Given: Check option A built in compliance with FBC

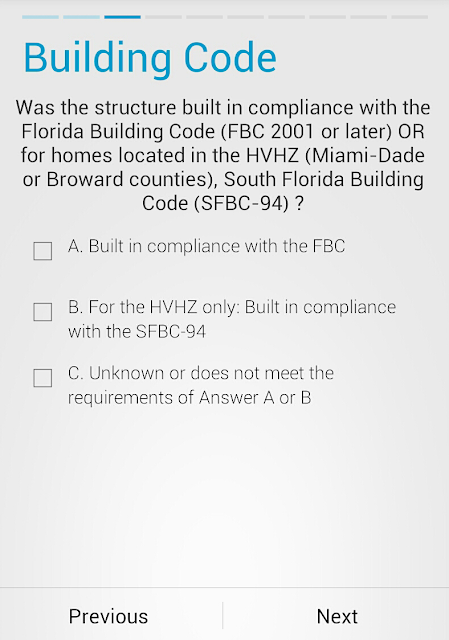Looking at the screenshot, I should pyautogui.click(x=42, y=251).
